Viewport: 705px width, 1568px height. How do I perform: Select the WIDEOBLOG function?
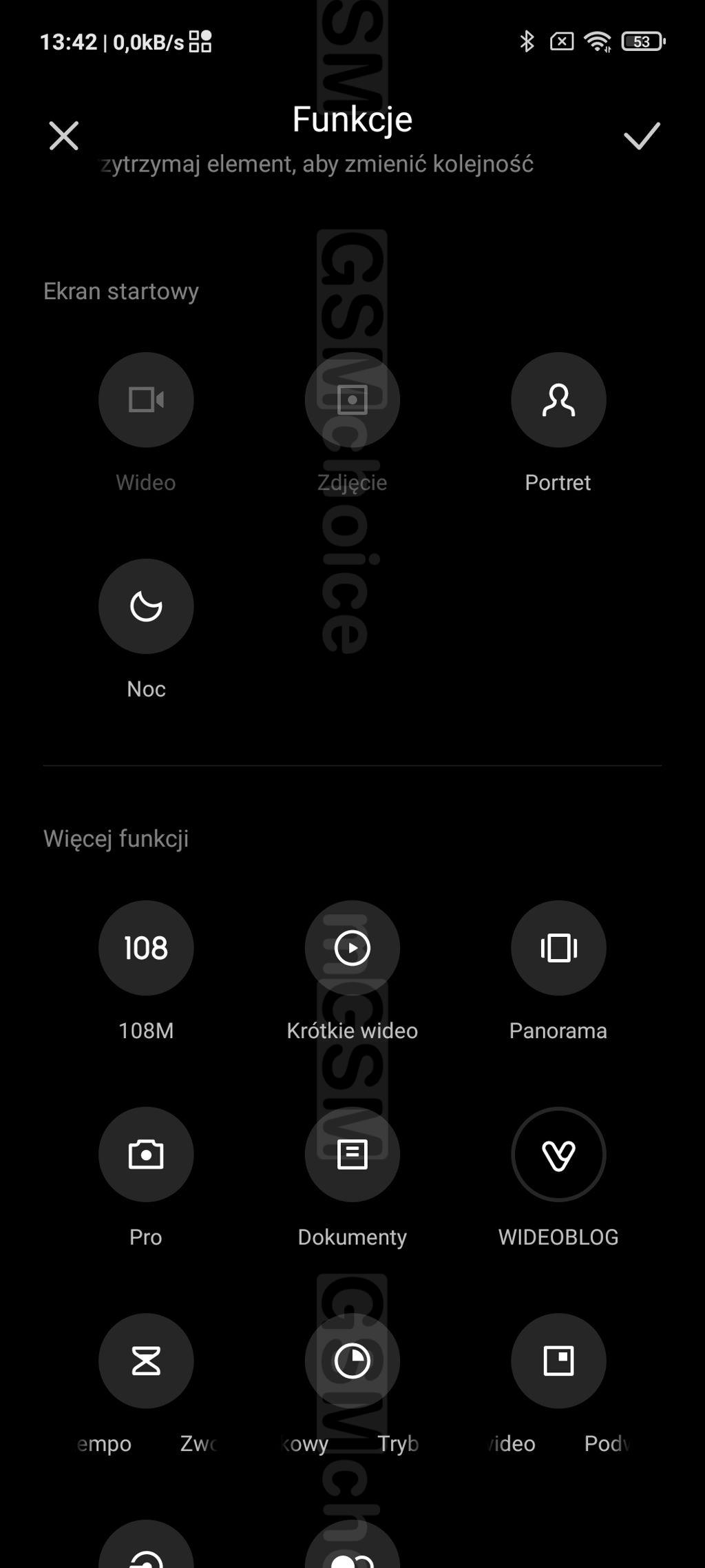(558, 1155)
